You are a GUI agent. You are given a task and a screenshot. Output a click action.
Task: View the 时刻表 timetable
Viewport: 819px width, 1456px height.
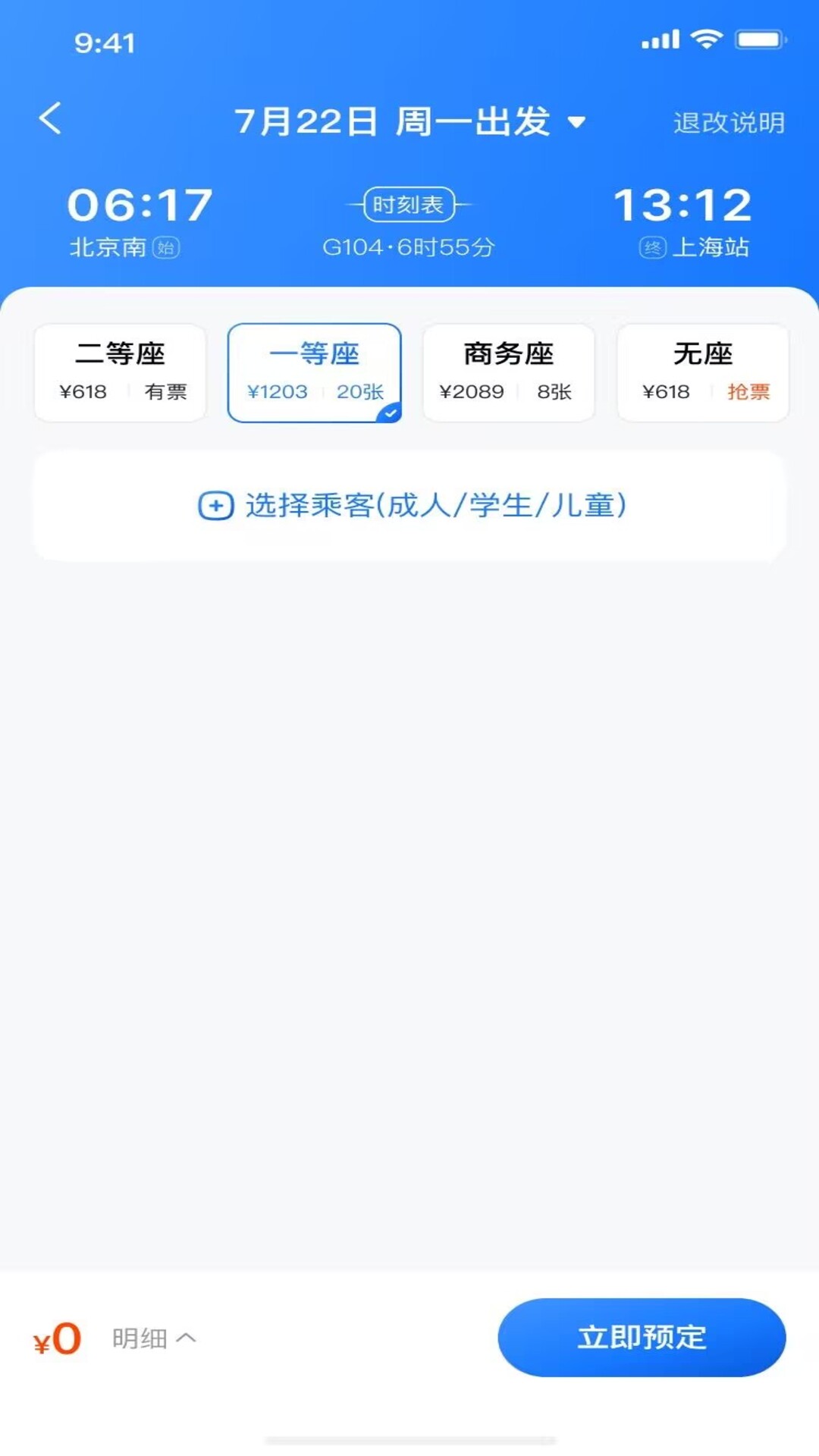point(409,205)
